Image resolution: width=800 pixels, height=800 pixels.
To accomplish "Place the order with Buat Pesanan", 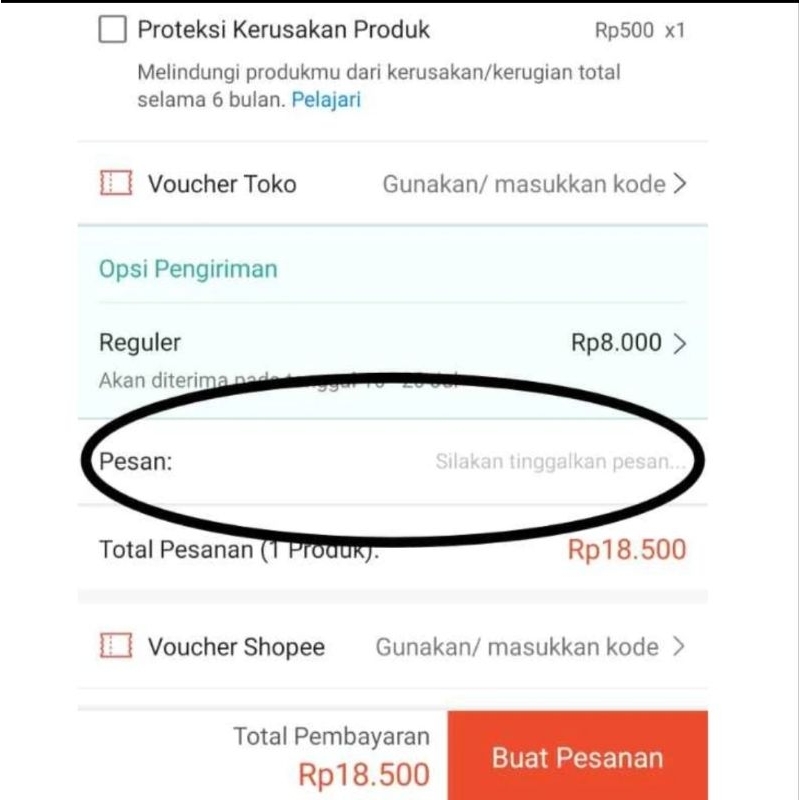I will pyautogui.click(x=577, y=757).
